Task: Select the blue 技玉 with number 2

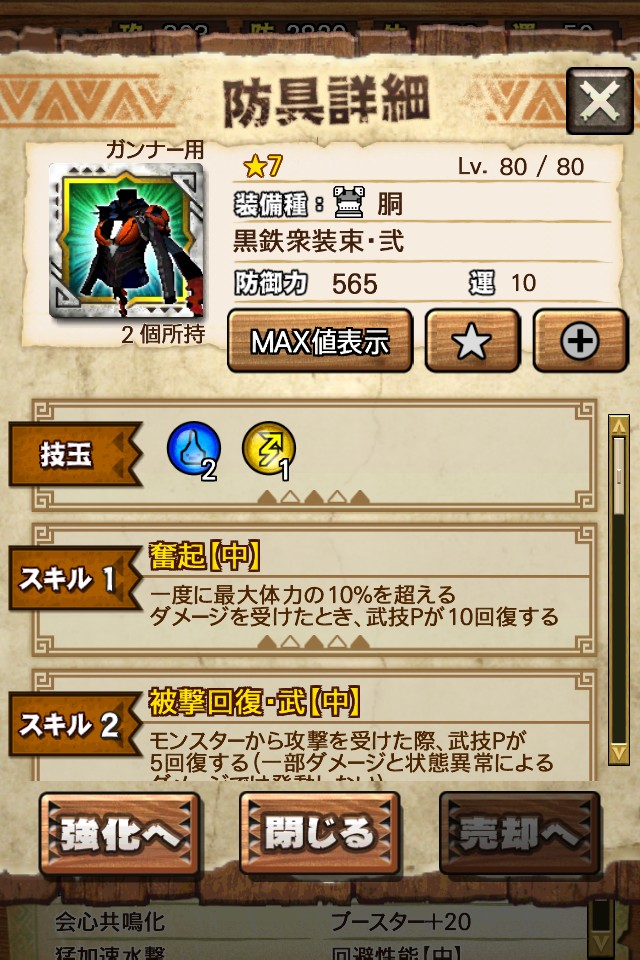Action: 192,451
